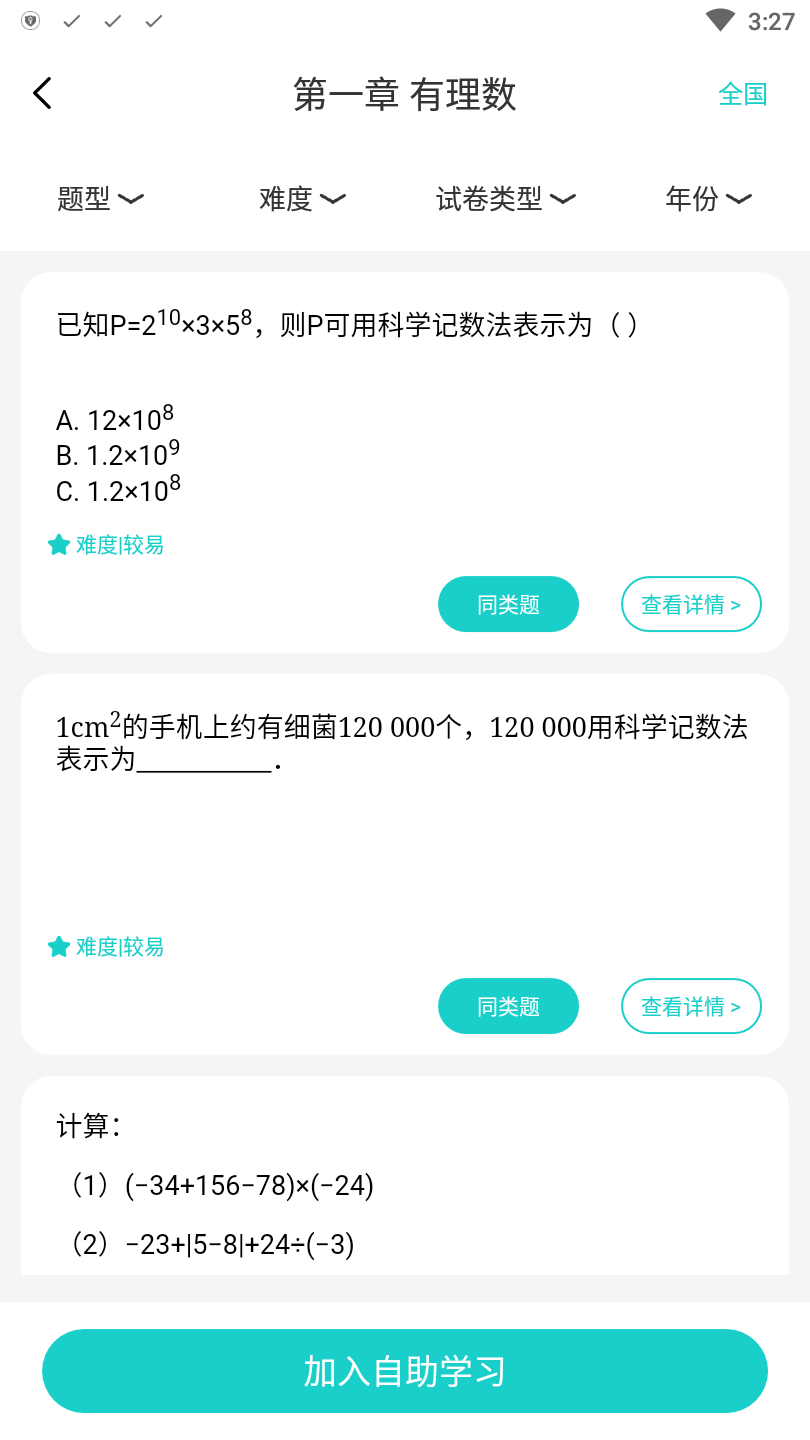Open the 年份 filter dropdown
810x1440 pixels.
(708, 199)
